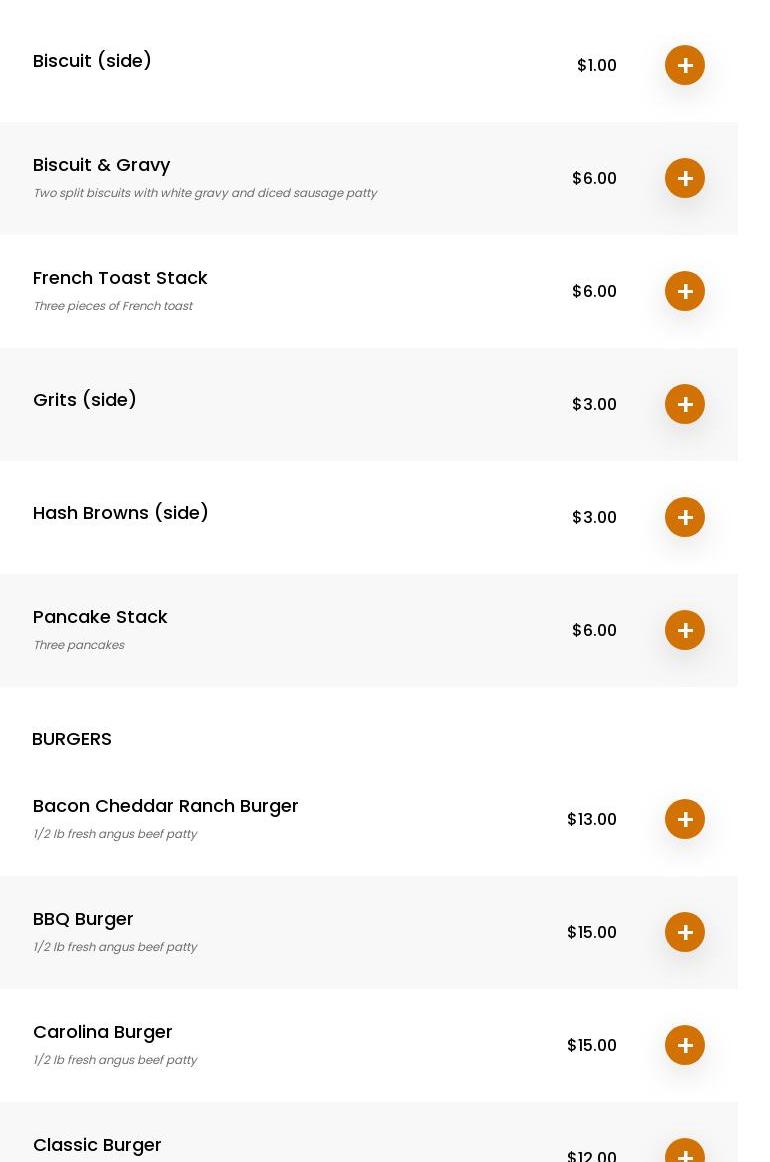Add the Classic Burger to the cart
The image size is (770, 1162).
(x=685, y=1152)
